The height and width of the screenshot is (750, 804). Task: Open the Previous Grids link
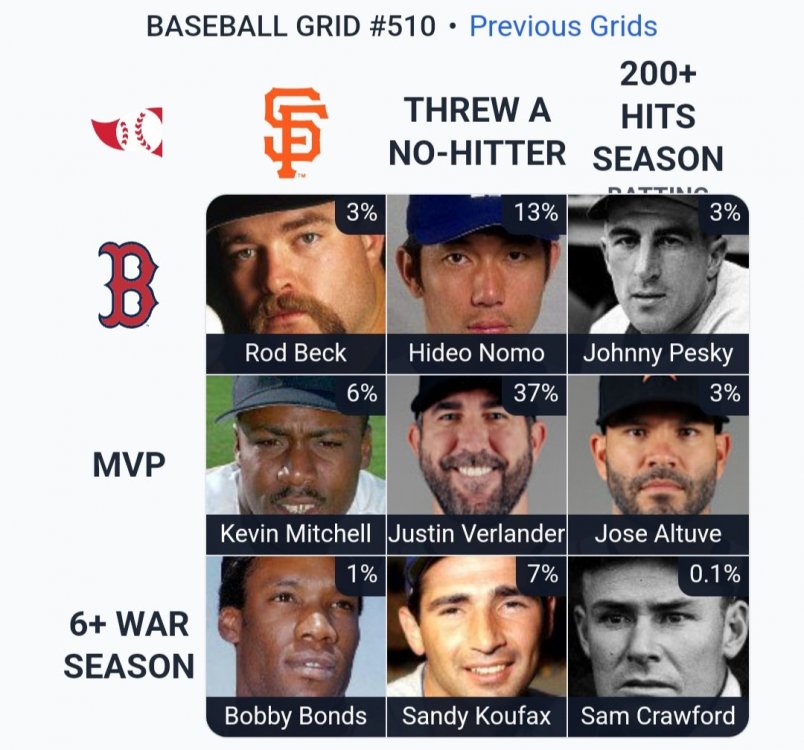(x=563, y=26)
